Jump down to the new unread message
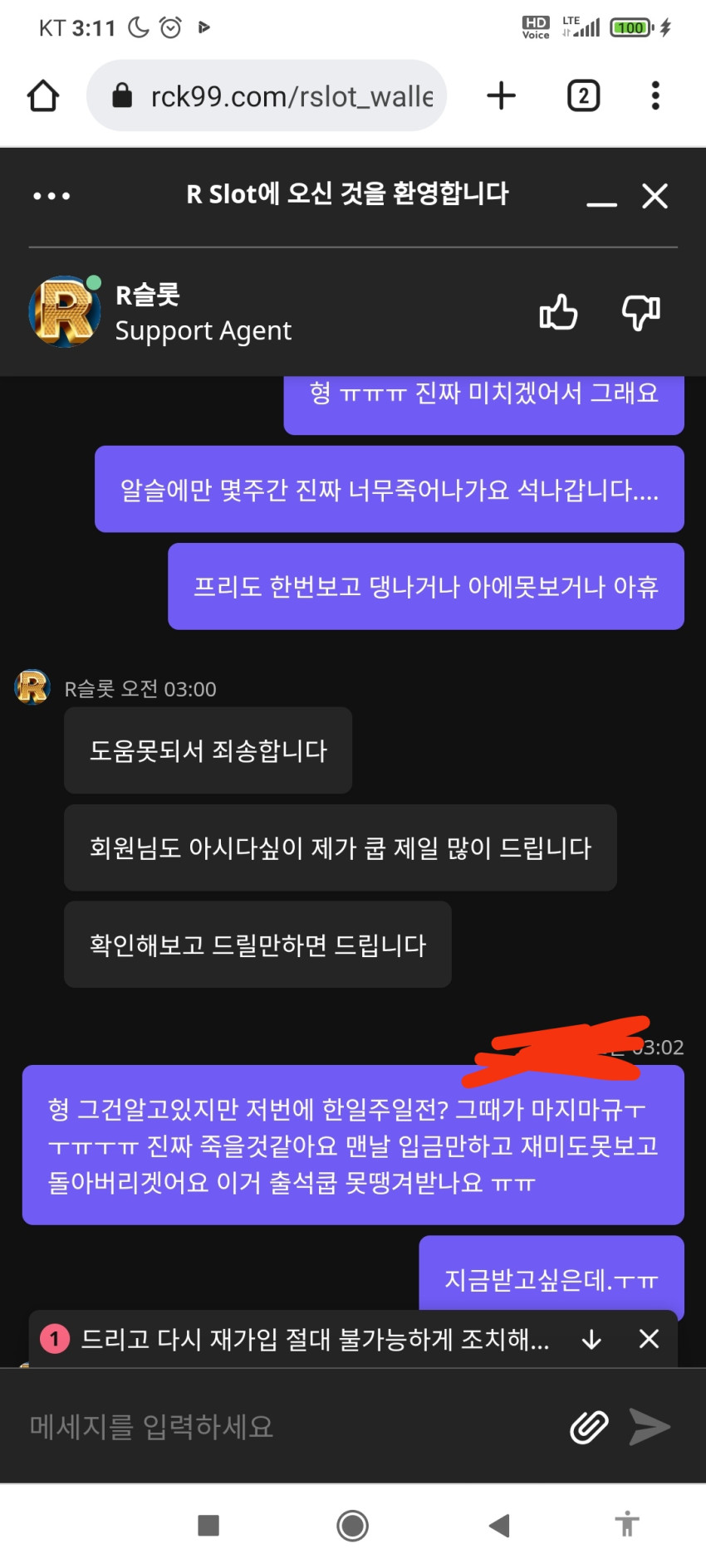 click(591, 1339)
